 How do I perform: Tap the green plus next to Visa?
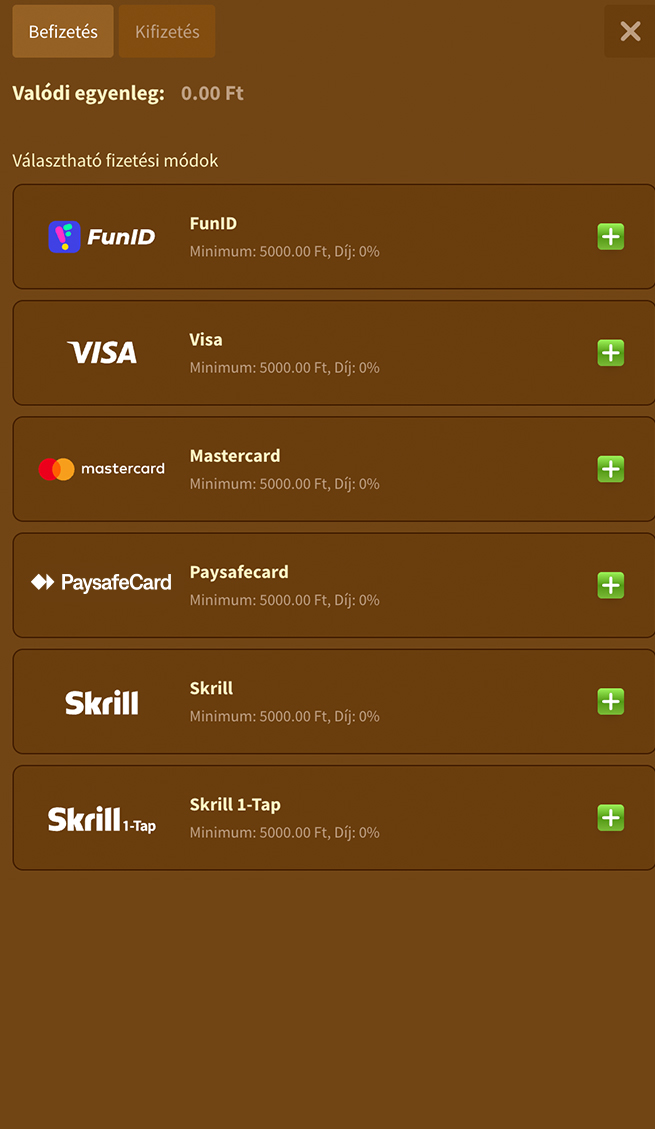(610, 353)
